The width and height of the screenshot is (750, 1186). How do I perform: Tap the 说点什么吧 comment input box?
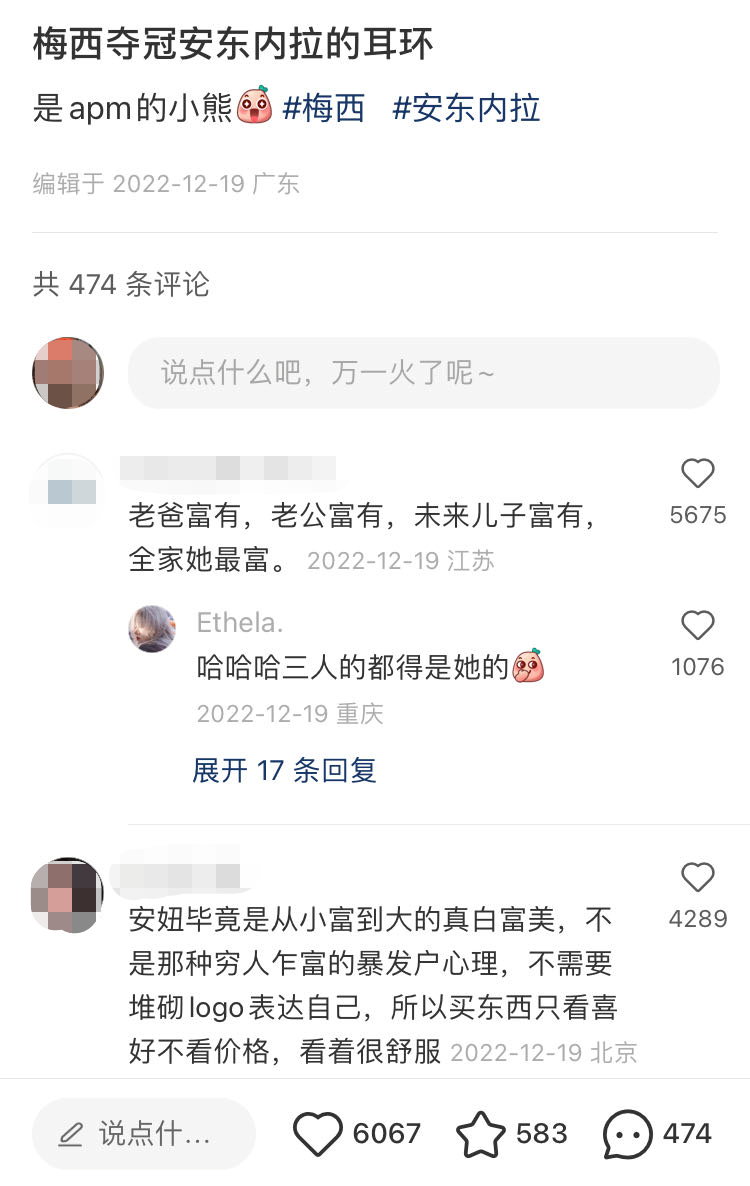pos(423,373)
